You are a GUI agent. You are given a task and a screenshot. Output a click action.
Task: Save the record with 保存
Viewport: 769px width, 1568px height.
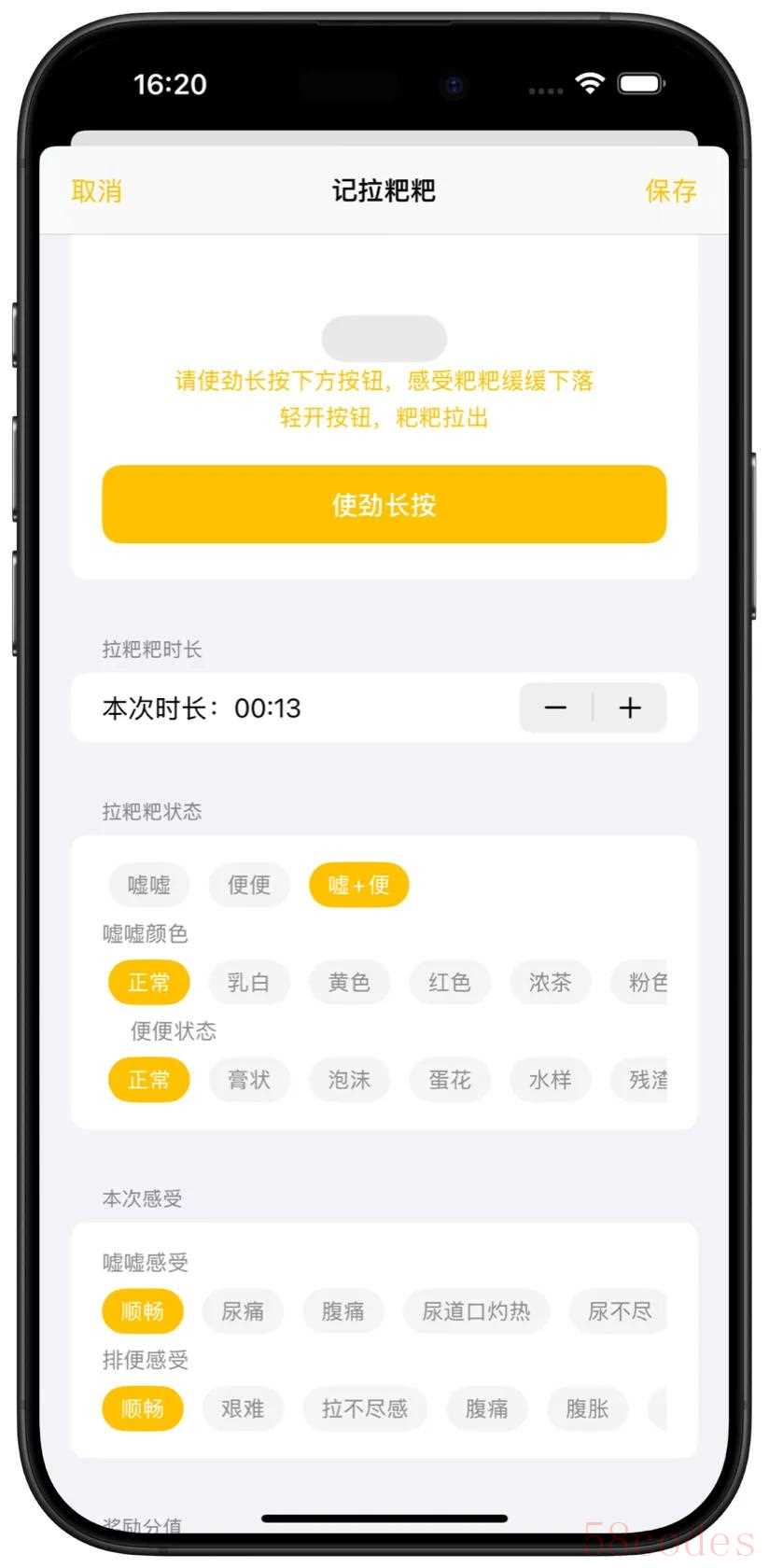point(671,191)
